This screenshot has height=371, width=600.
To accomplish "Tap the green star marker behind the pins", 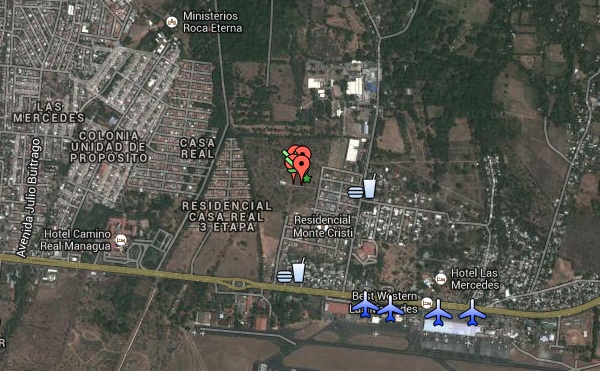I will tap(307, 178).
